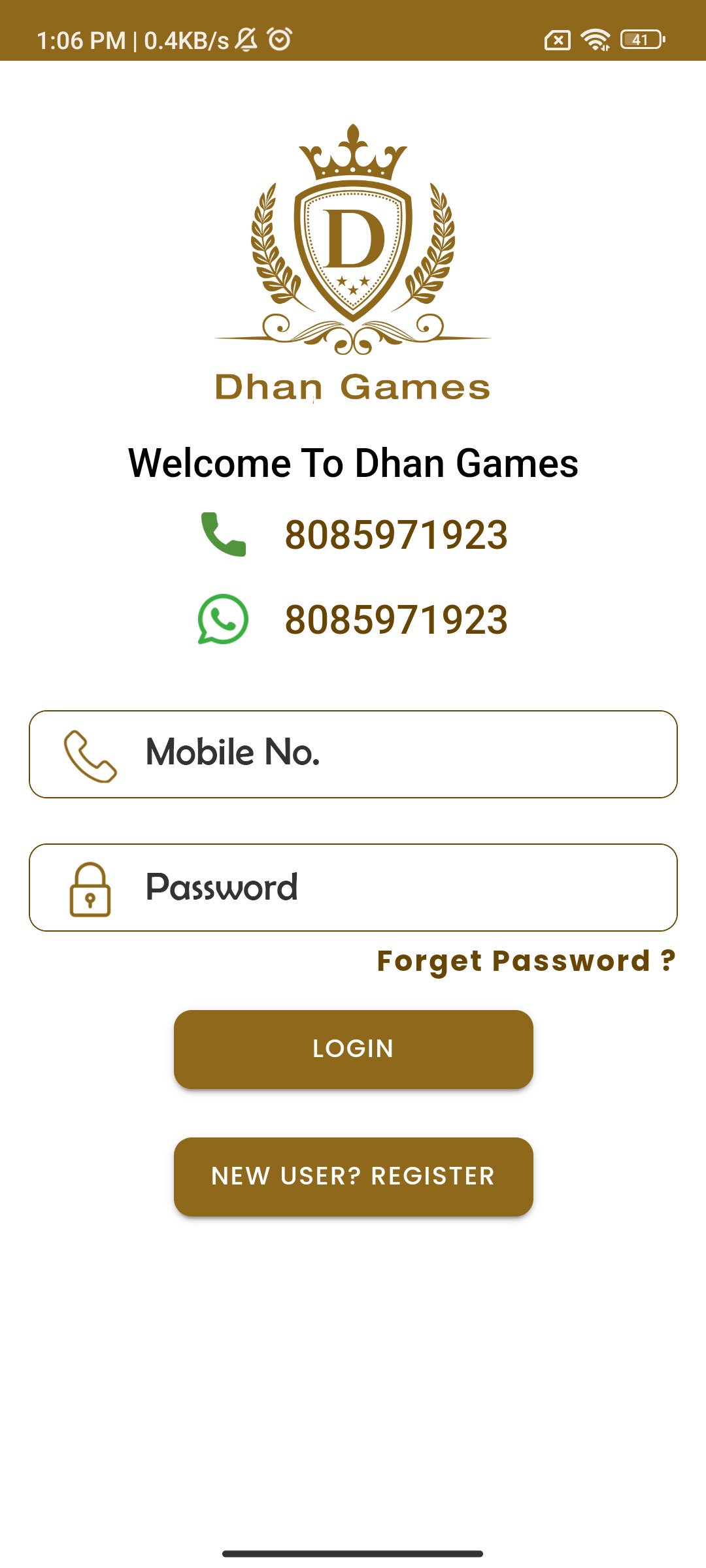Tap the LOGIN button
Viewport: 706px width, 1568px height.
(x=353, y=1049)
